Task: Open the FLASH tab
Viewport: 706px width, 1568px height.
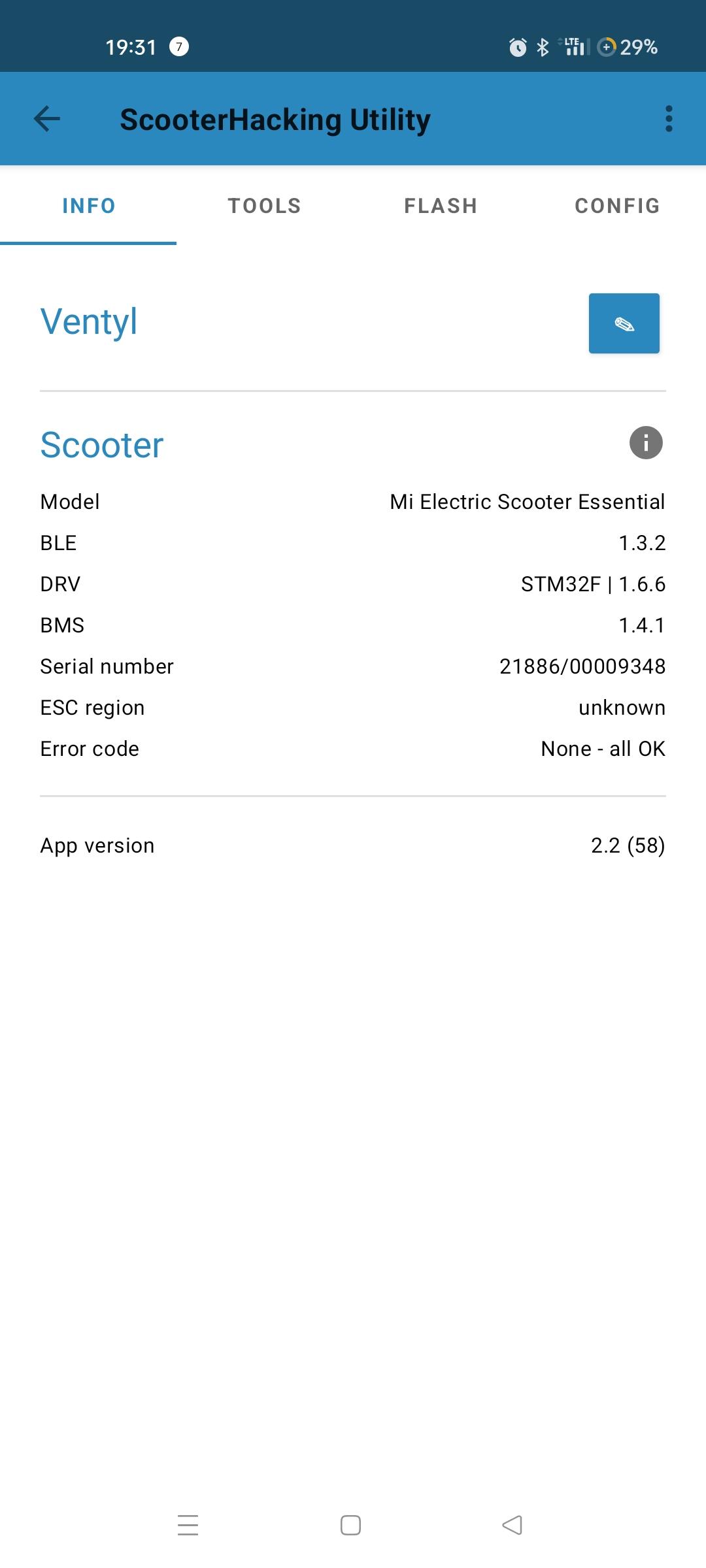Action: pyautogui.click(x=441, y=206)
